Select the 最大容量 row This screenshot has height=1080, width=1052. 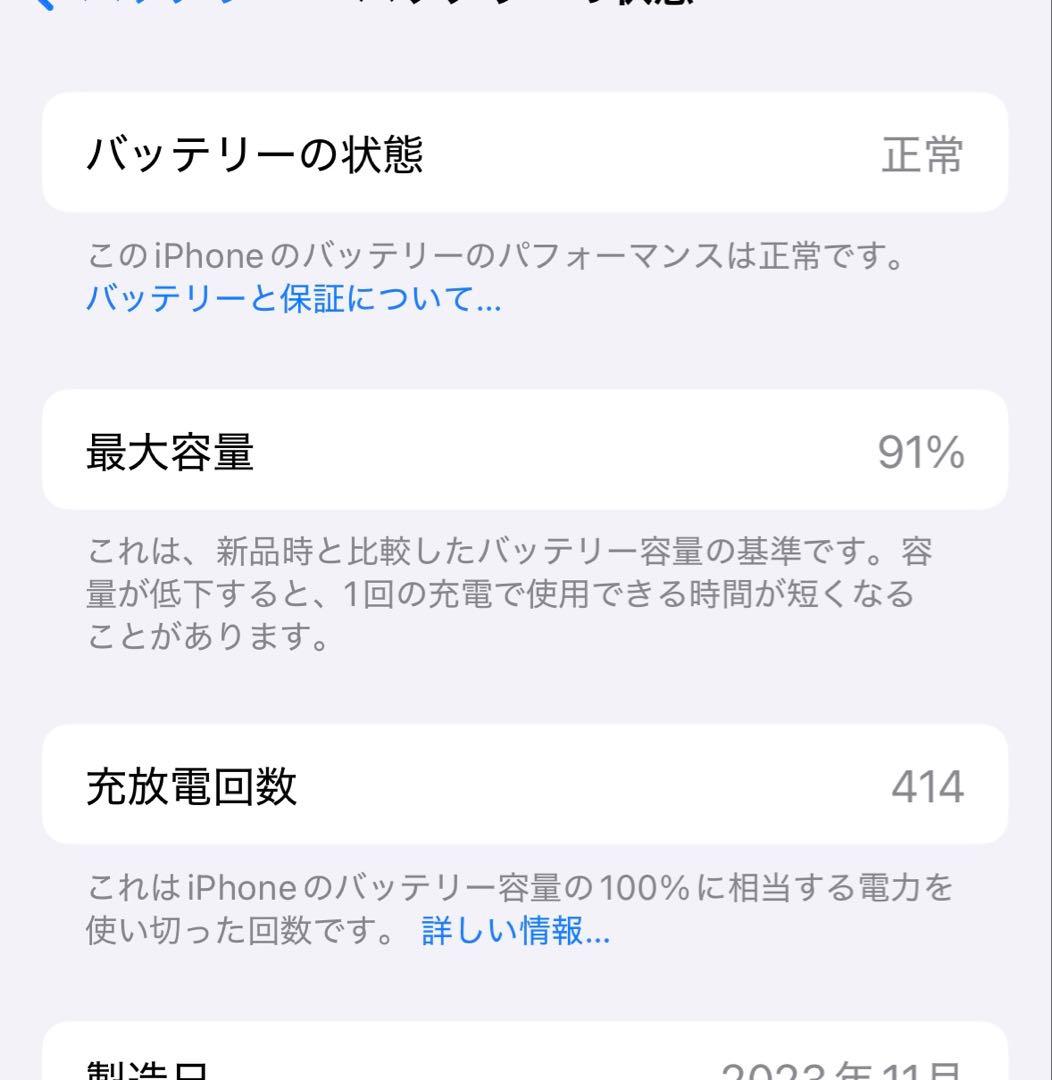(x=526, y=448)
